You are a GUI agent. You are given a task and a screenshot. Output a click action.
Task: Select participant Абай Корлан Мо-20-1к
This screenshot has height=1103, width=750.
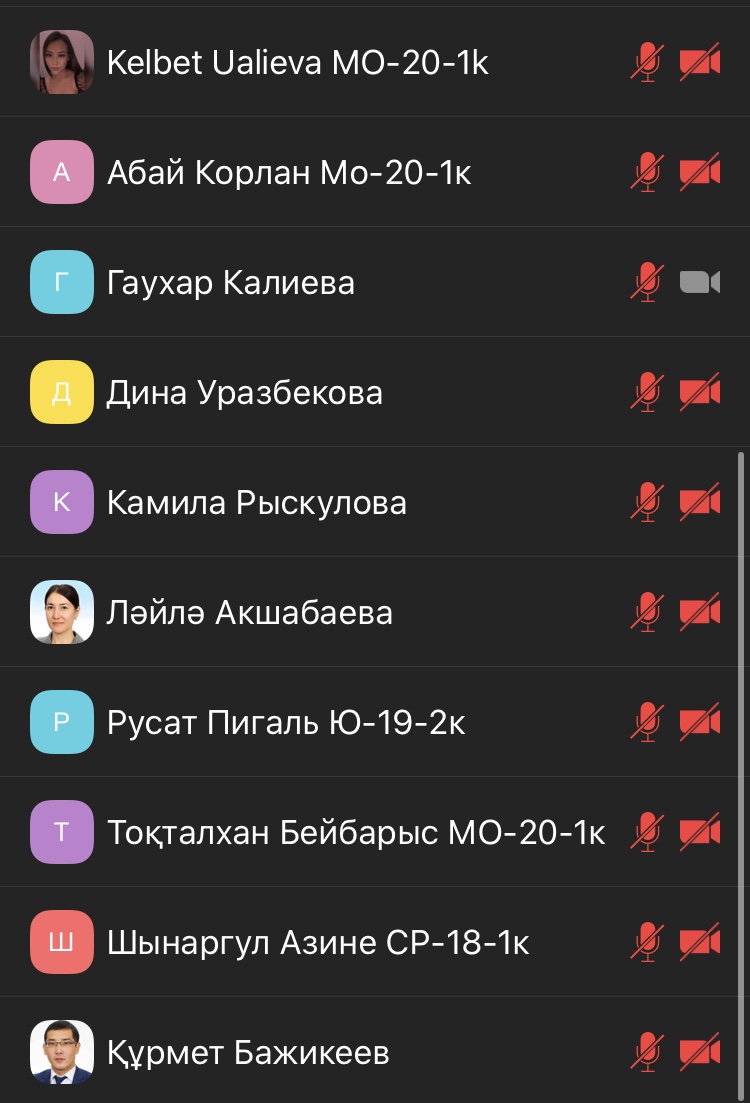pyautogui.click(x=289, y=172)
